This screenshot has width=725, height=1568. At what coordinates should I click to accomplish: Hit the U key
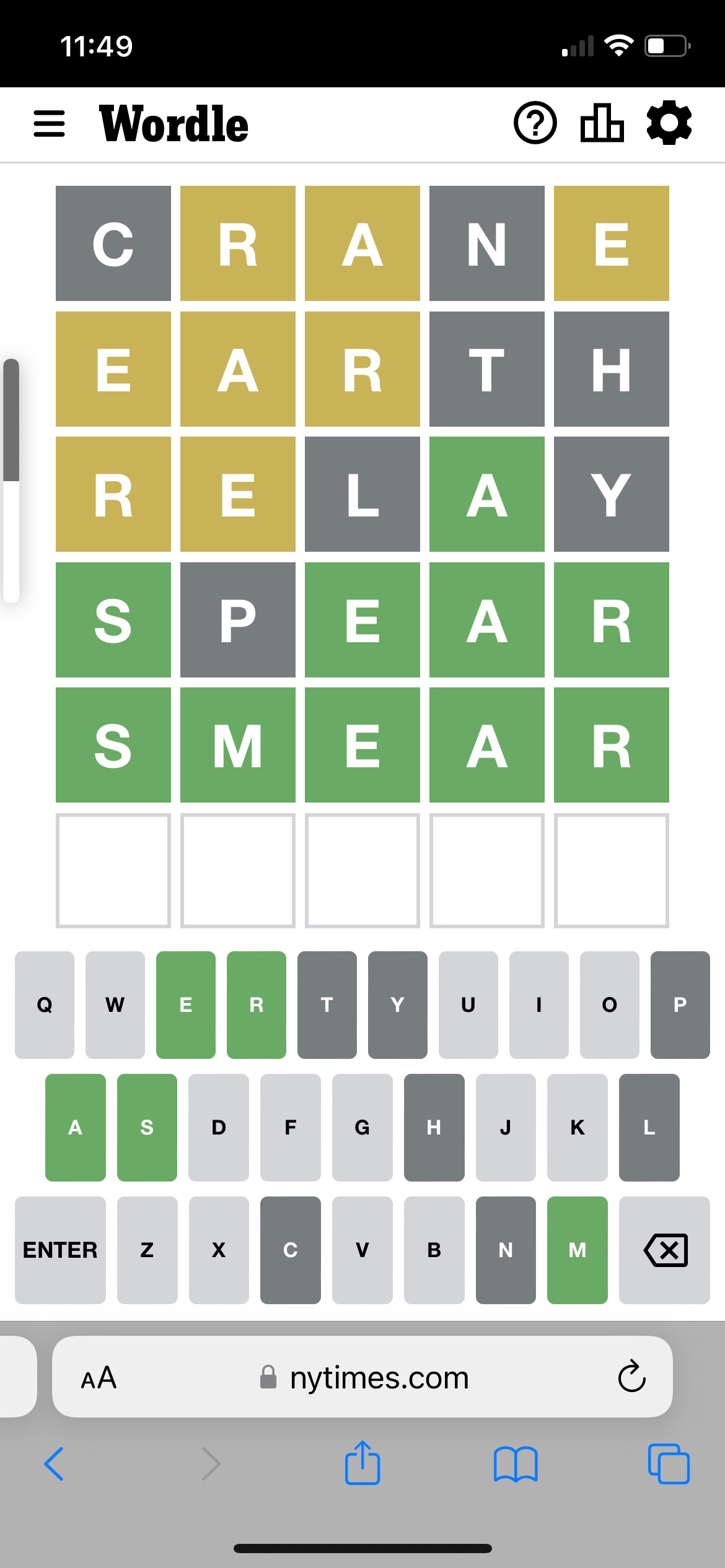(x=468, y=1004)
